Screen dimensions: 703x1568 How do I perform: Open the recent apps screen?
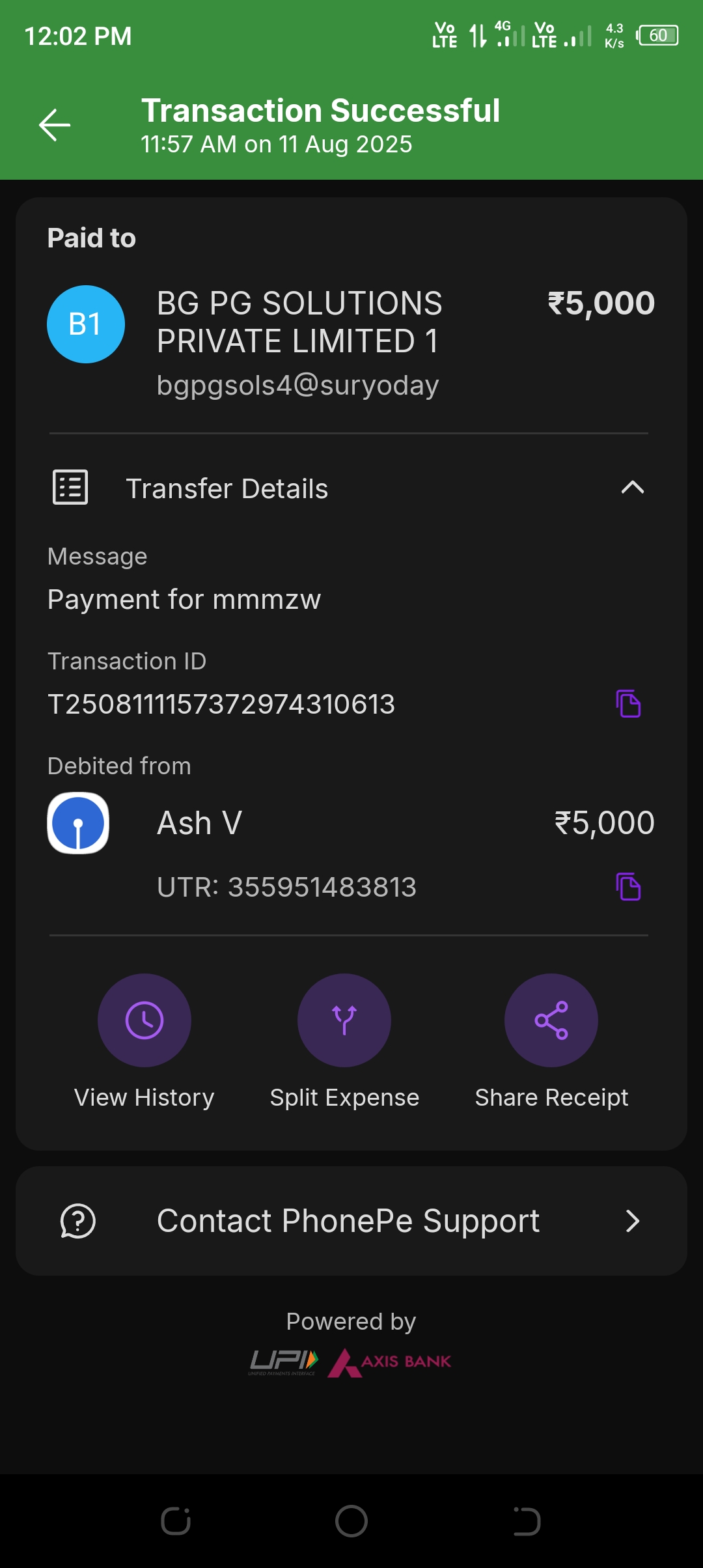coord(176,1521)
